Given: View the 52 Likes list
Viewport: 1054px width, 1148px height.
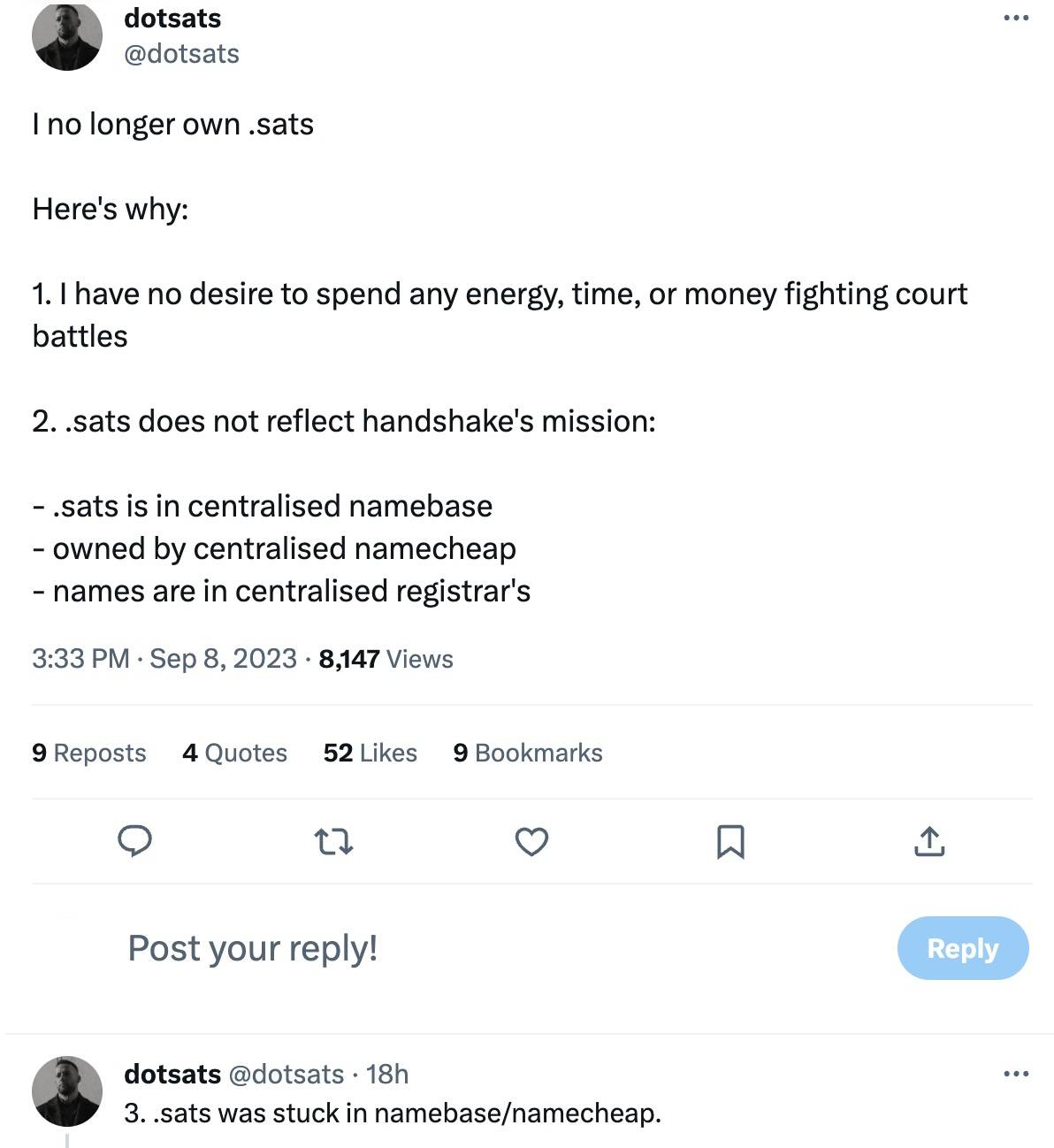Looking at the screenshot, I should coord(370,753).
